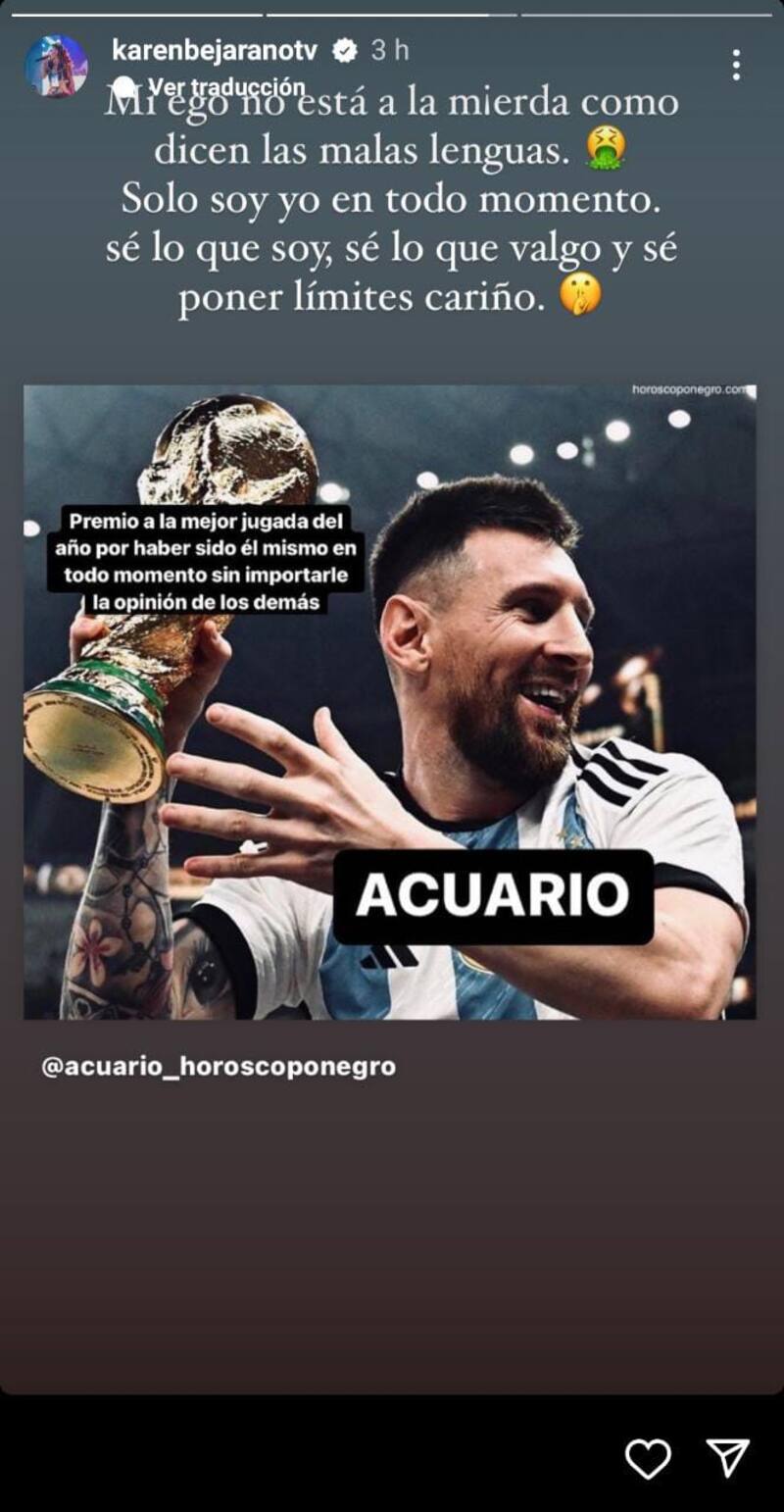The width and height of the screenshot is (784, 1512).
Task: Tap the karenbejaranotv username
Action: click(x=215, y=51)
